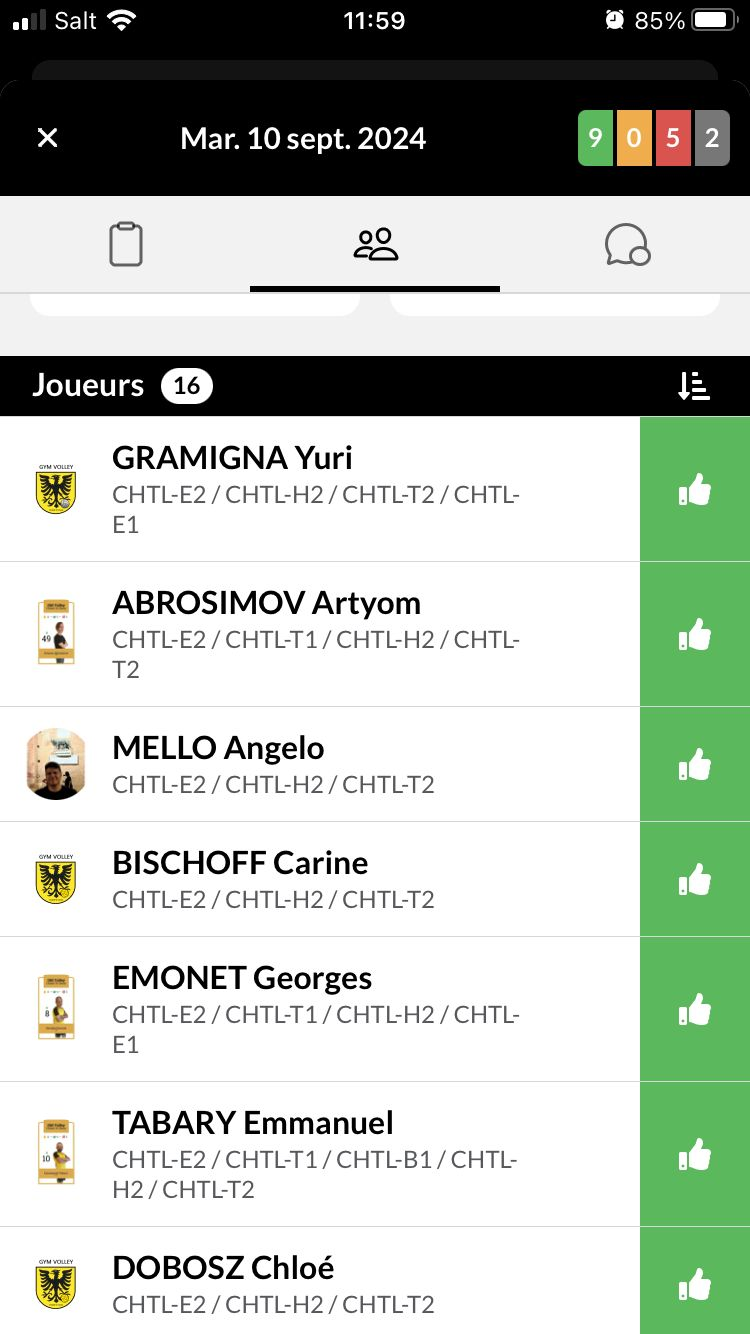
Task: Open GRAMIGNA Yuri's player row
Action: click(320, 489)
